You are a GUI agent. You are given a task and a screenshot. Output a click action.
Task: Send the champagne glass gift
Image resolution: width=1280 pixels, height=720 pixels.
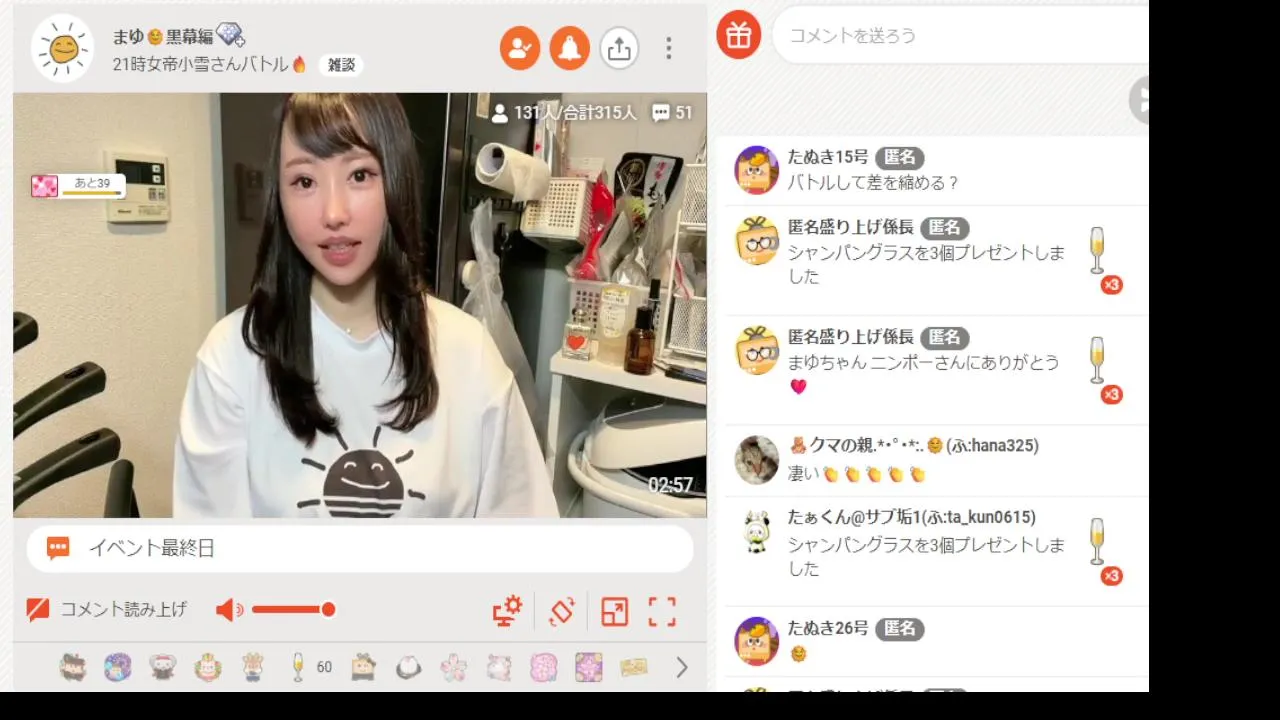(x=298, y=667)
